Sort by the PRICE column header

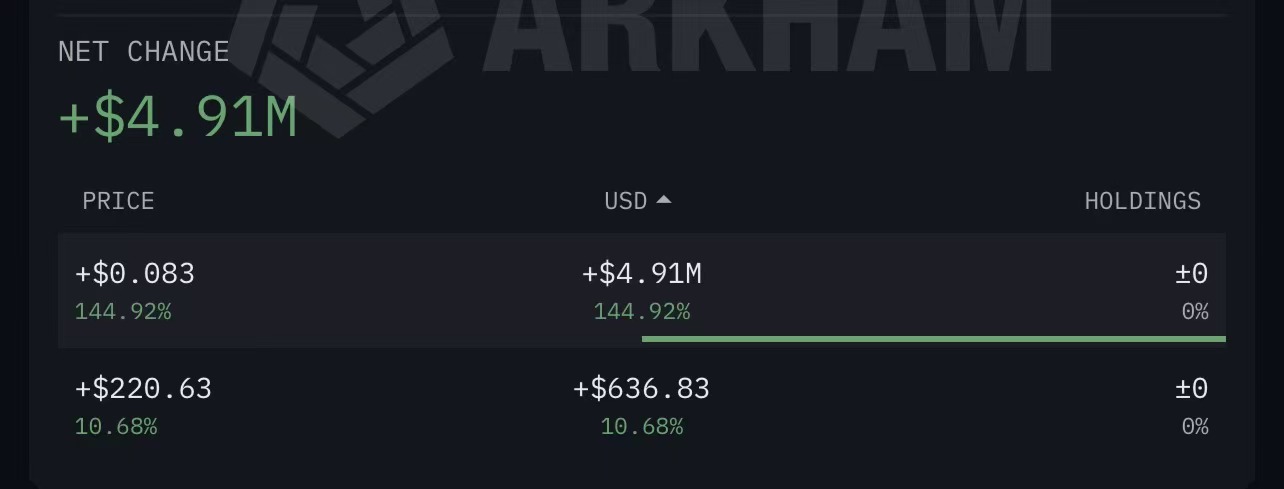coord(118,201)
